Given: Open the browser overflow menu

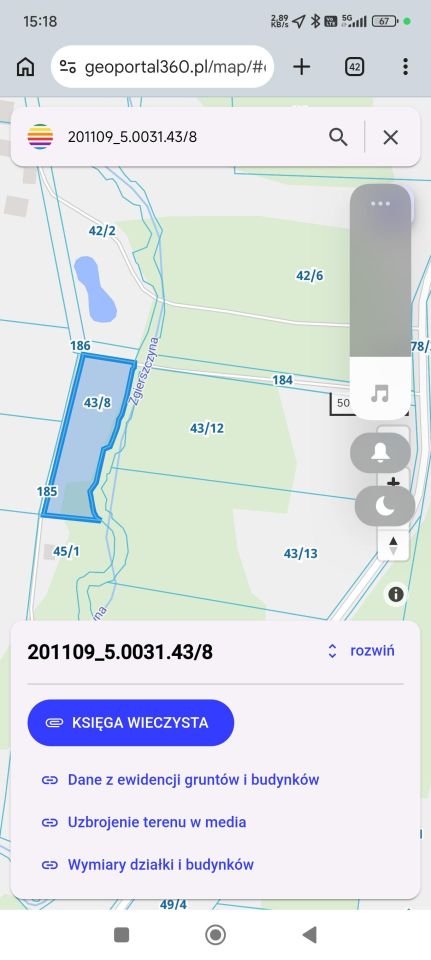Looking at the screenshot, I should tap(405, 67).
